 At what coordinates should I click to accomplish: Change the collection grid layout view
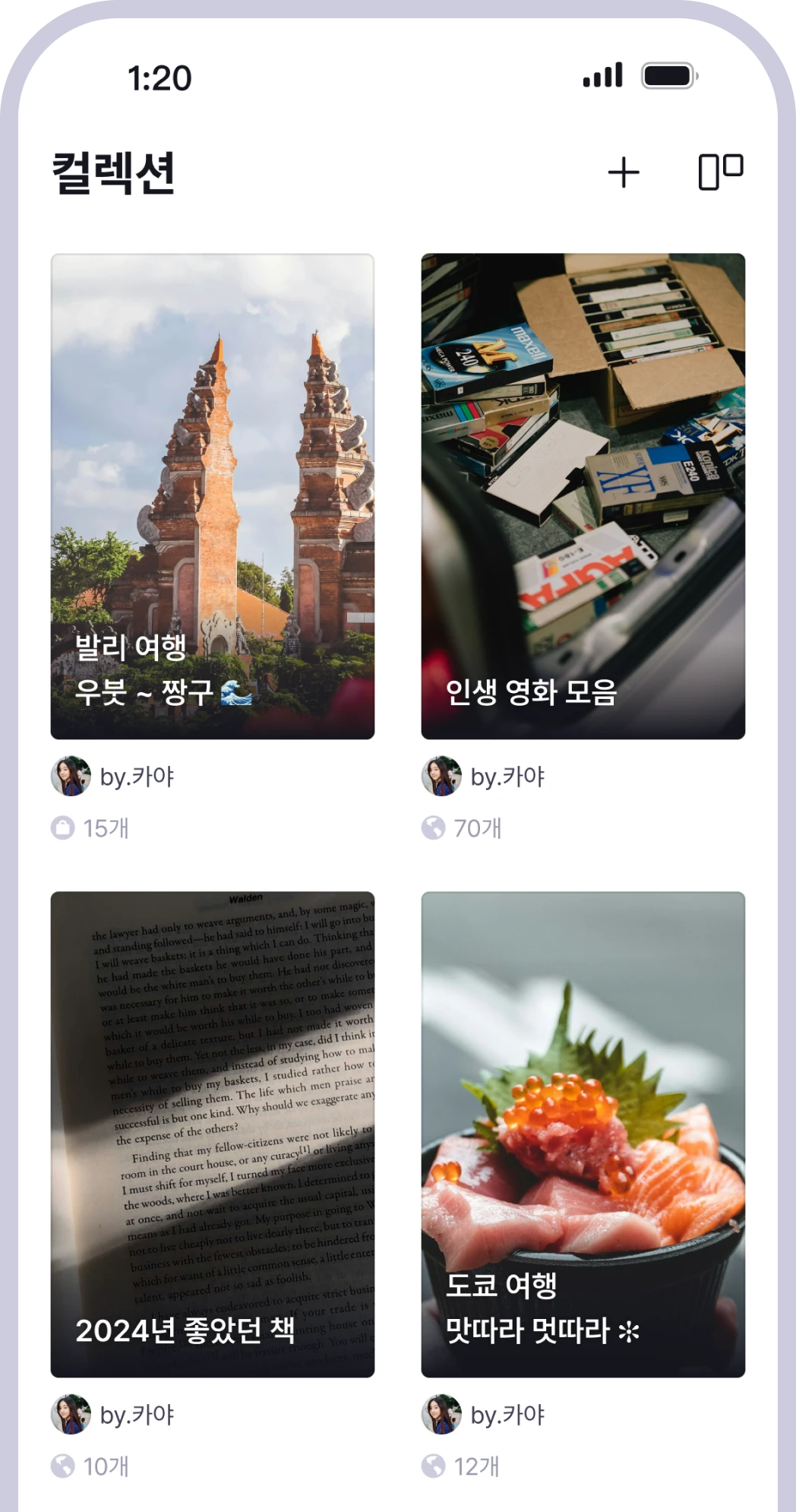click(720, 172)
